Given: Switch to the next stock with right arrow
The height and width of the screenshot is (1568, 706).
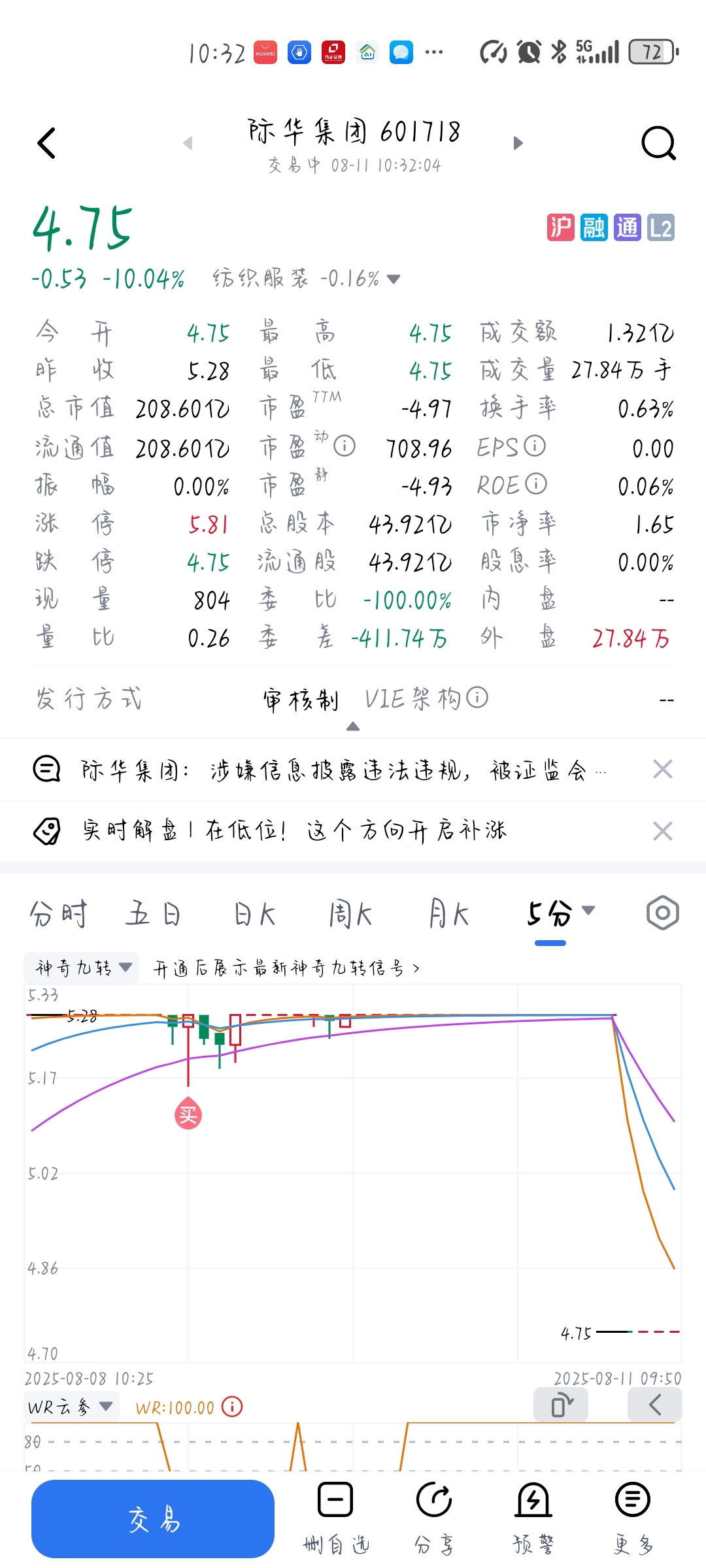Looking at the screenshot, I should click(x=518, y=143).
